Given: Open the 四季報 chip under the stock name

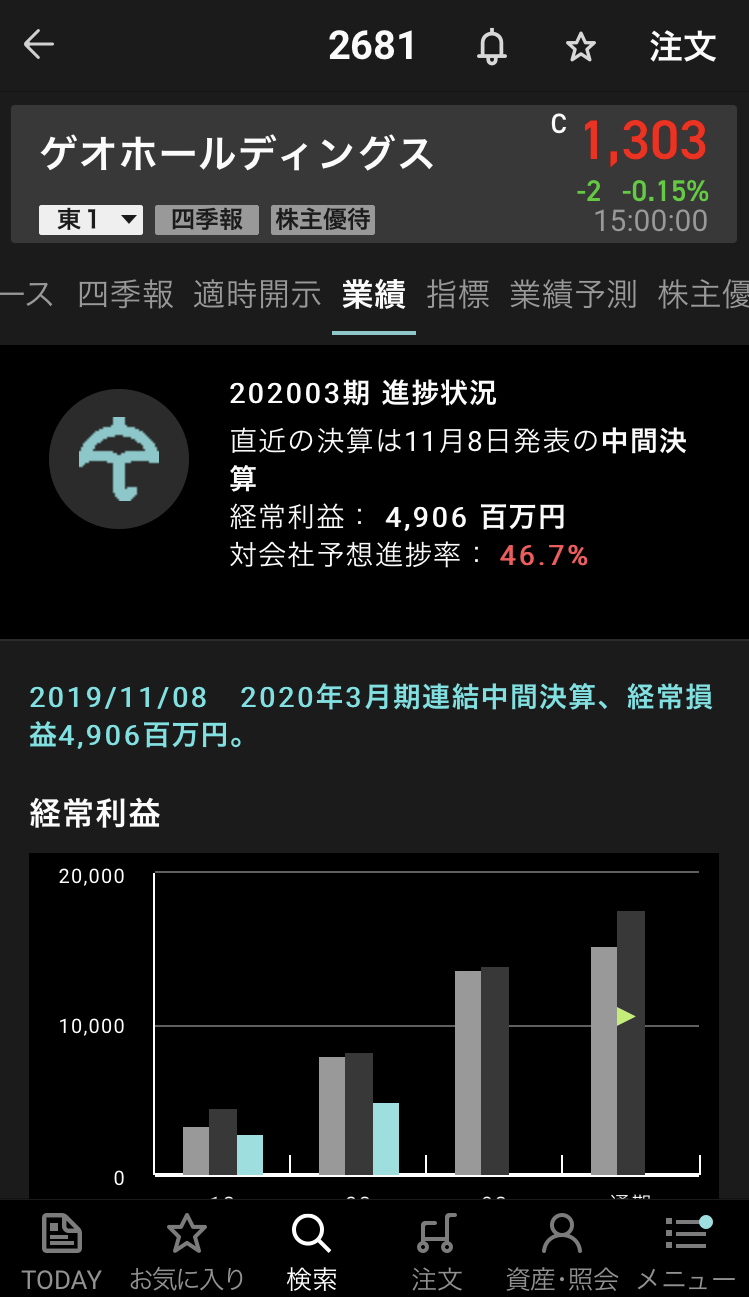Looking at the screenshot, I should (207, 220).
